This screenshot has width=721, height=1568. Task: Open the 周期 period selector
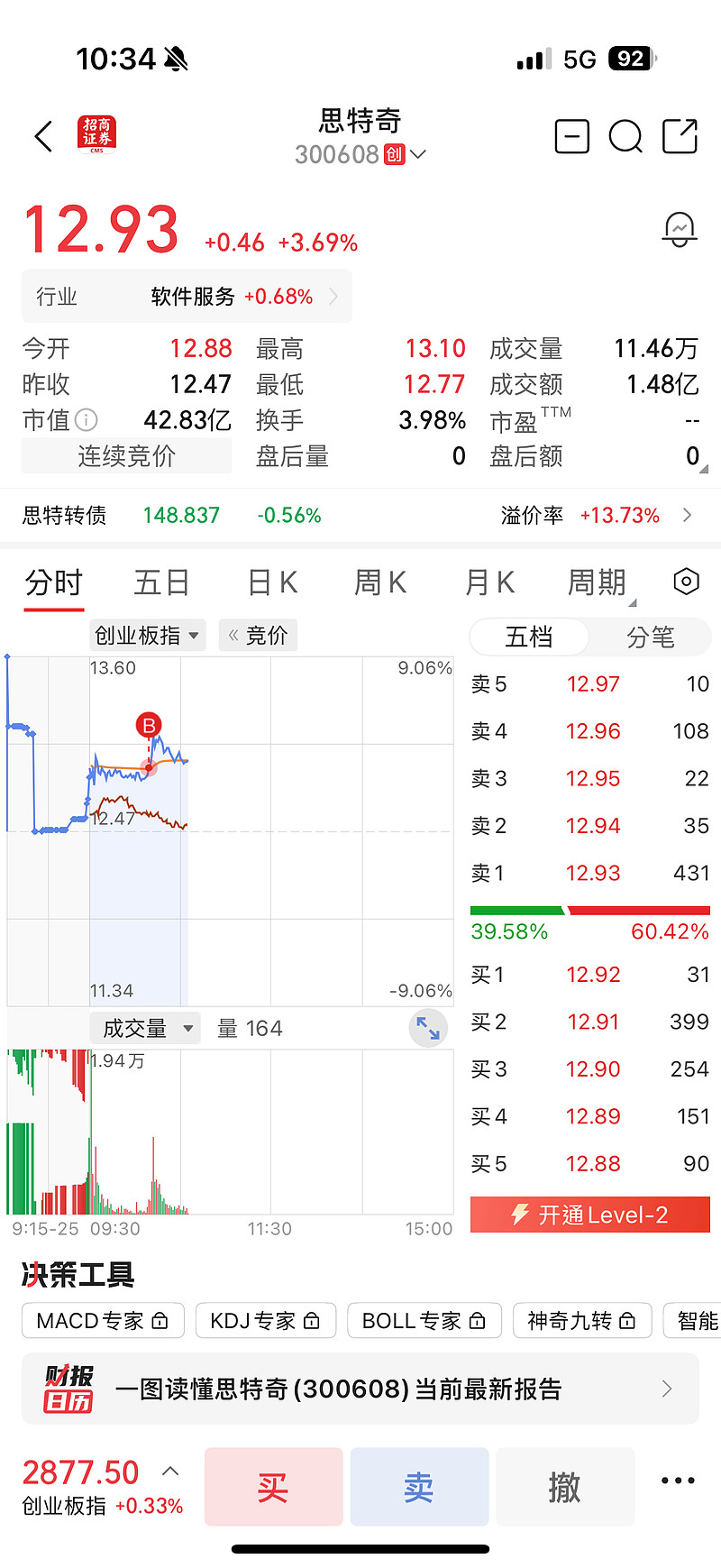599,582
